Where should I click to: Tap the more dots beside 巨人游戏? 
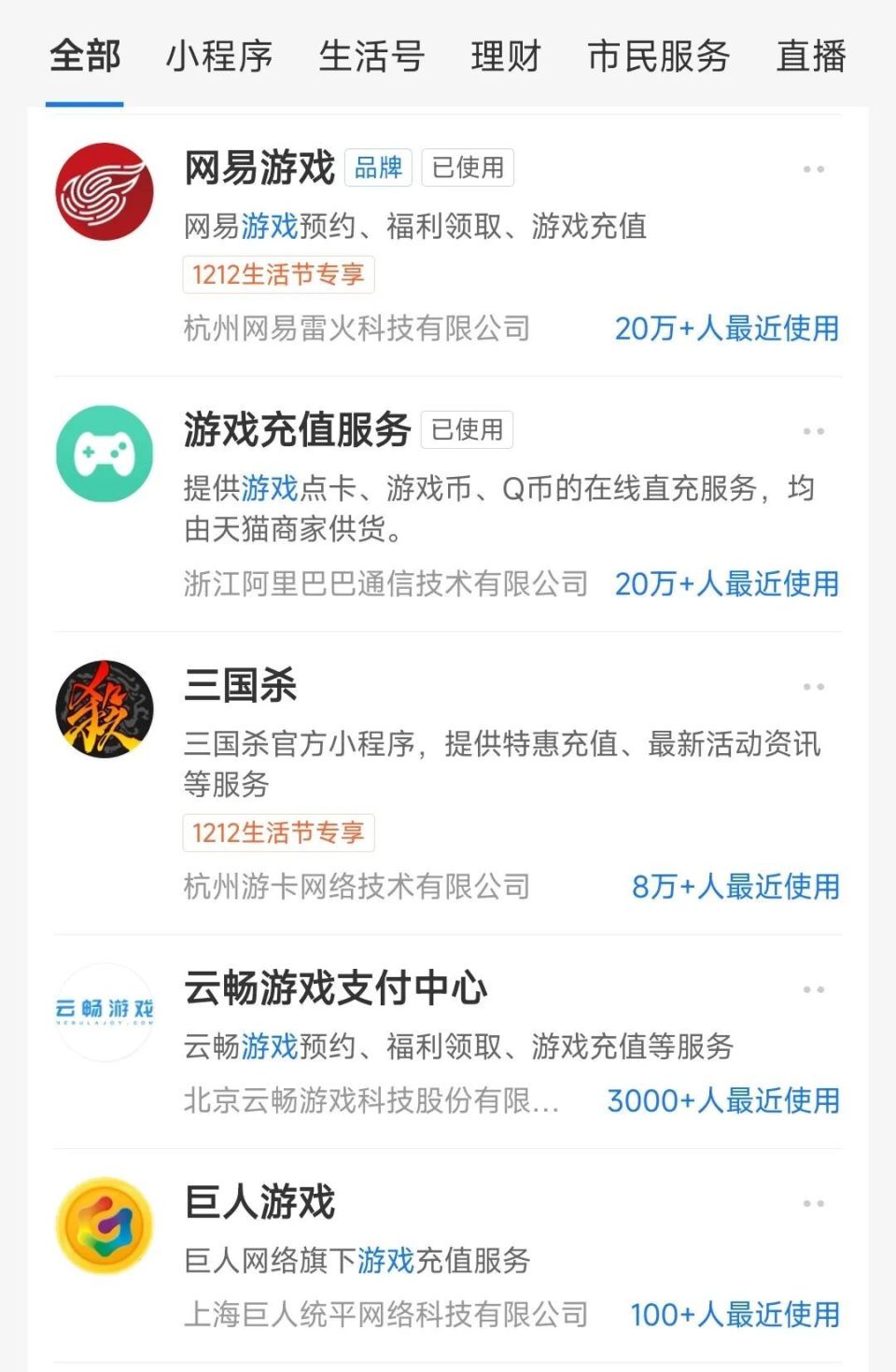point(813,1204)
